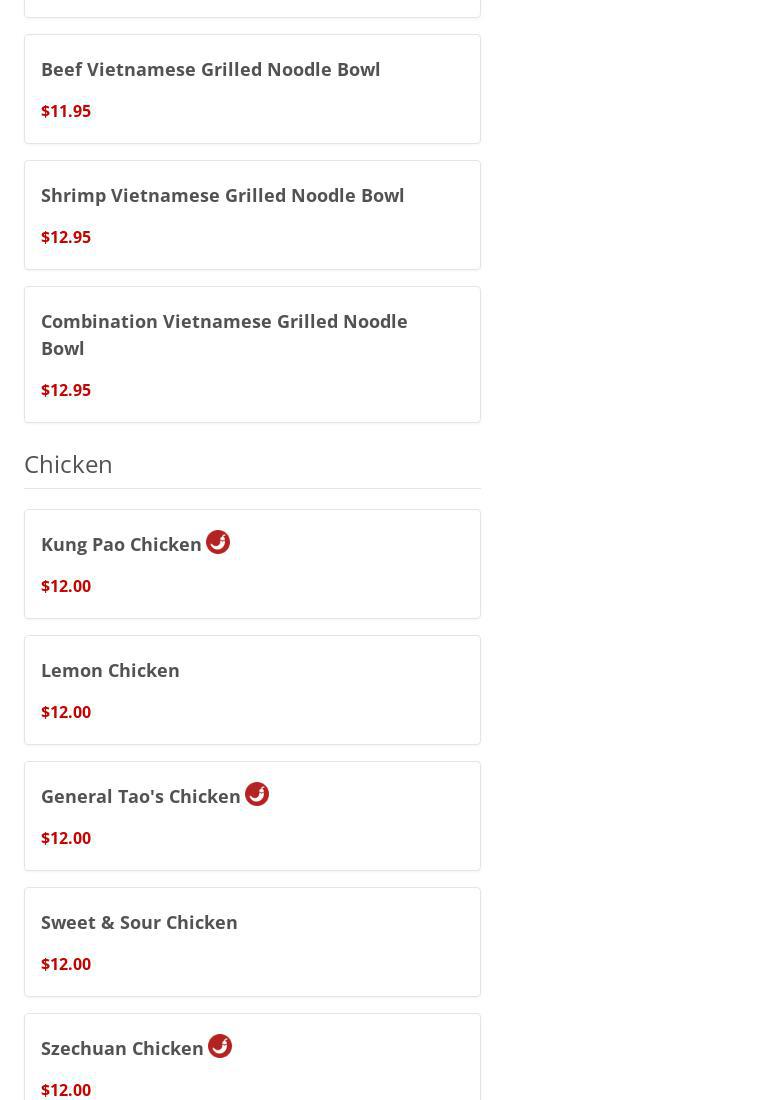View Szechuan Chicken details
The height and width of the screenshot is (1100, 770).
(252, 1062)
